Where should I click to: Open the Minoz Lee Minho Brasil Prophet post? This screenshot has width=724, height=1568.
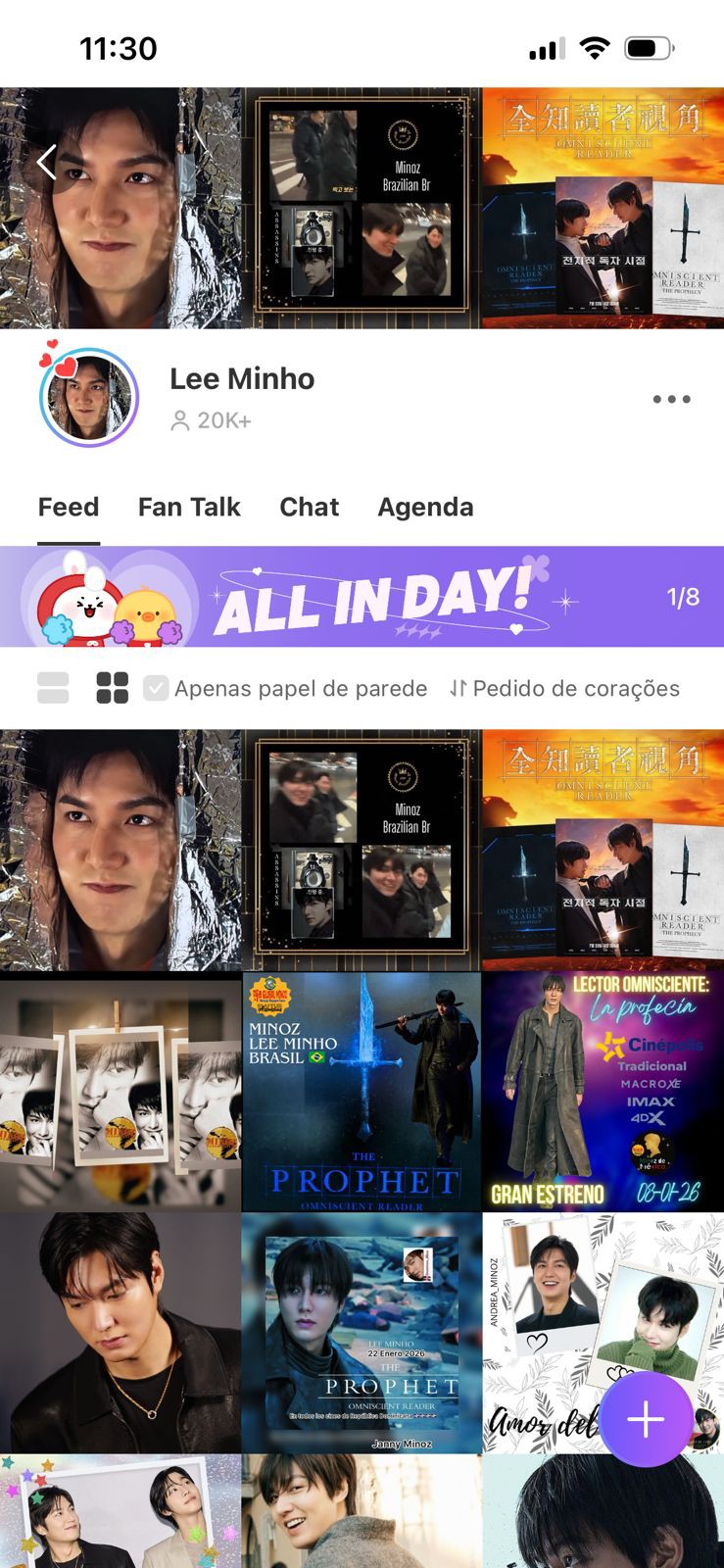coord(362,1092)
